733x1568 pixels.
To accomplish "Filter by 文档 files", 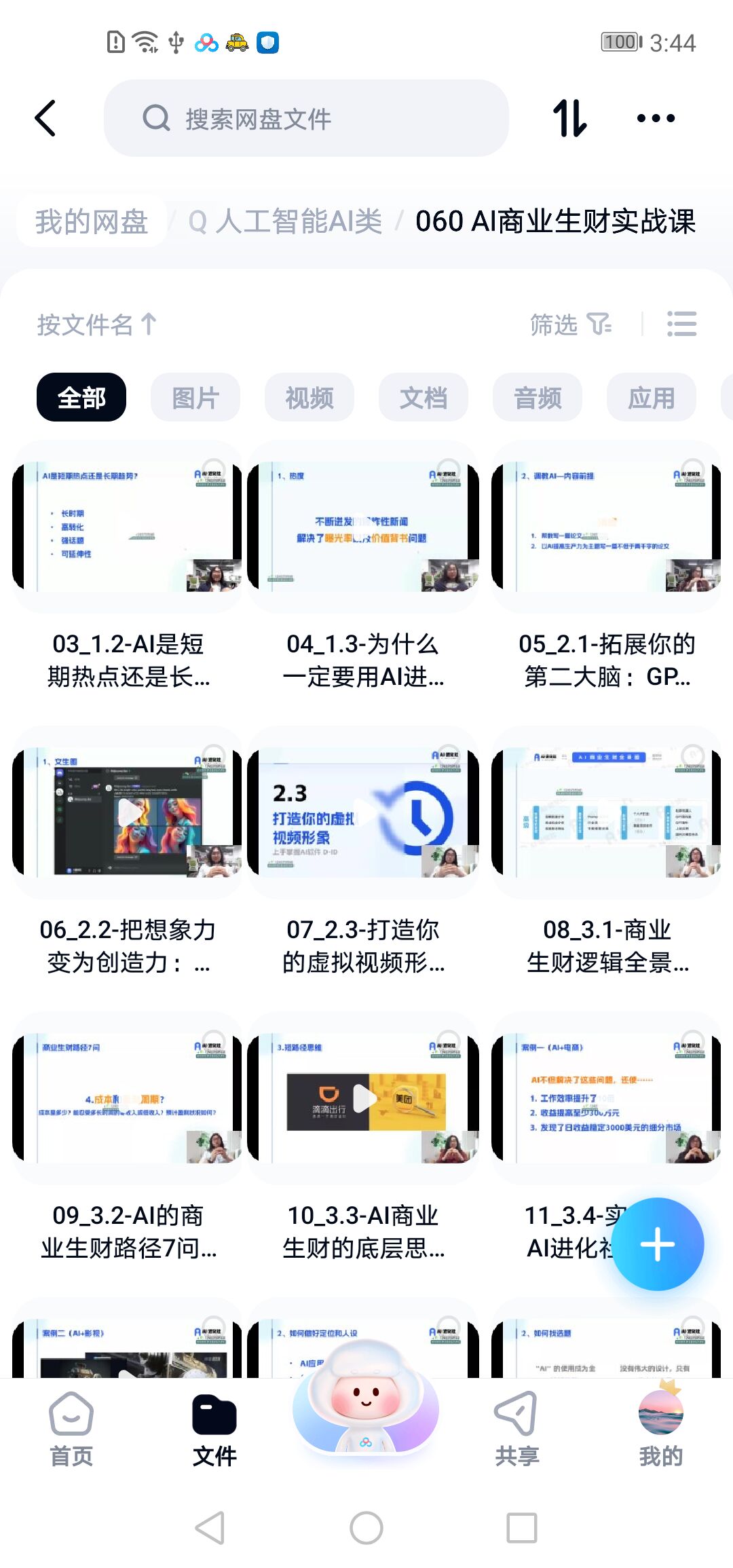I will (x=424, y=397).
